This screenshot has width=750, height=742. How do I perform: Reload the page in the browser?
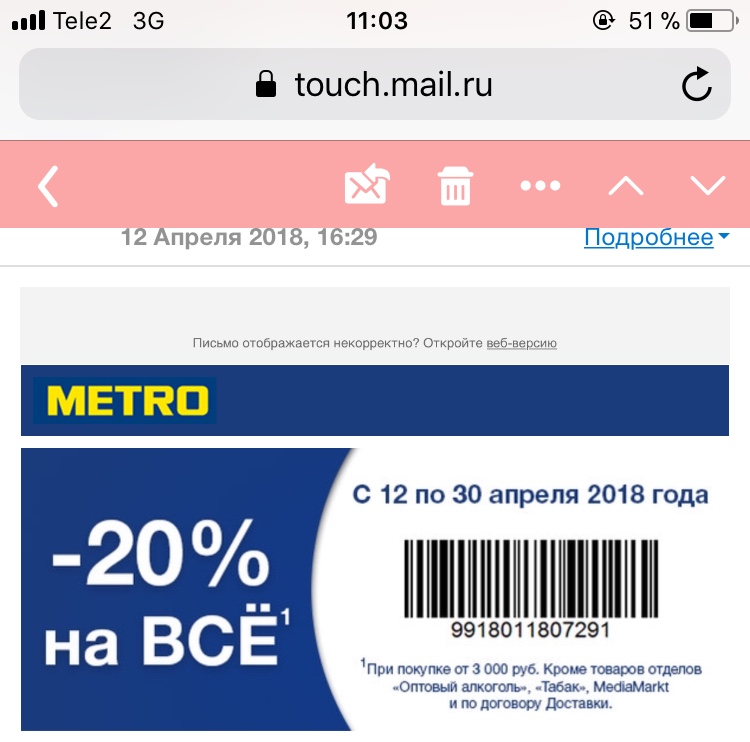(696, 84)
